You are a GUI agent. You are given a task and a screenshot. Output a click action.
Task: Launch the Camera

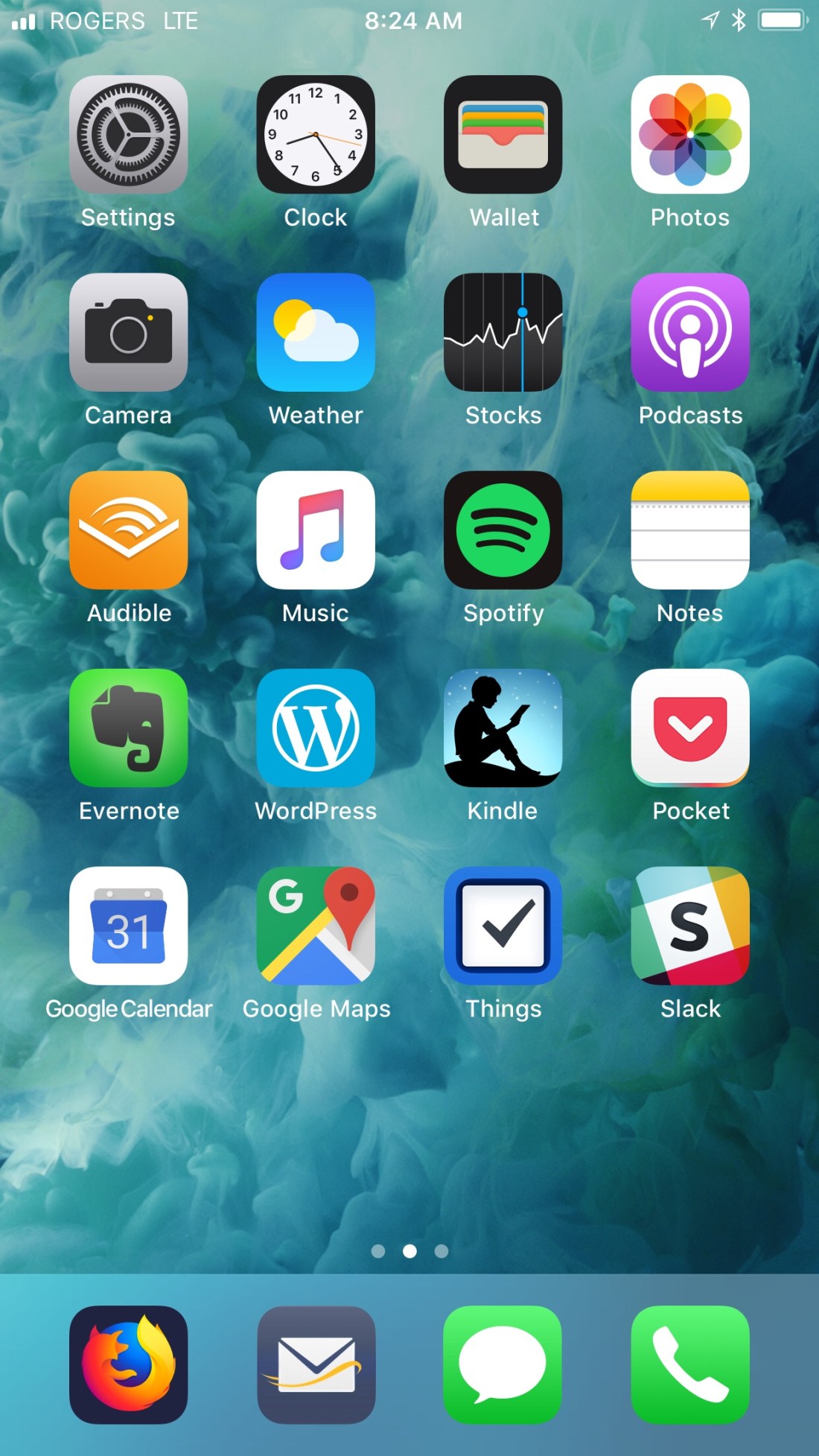[x=128, y=332]
